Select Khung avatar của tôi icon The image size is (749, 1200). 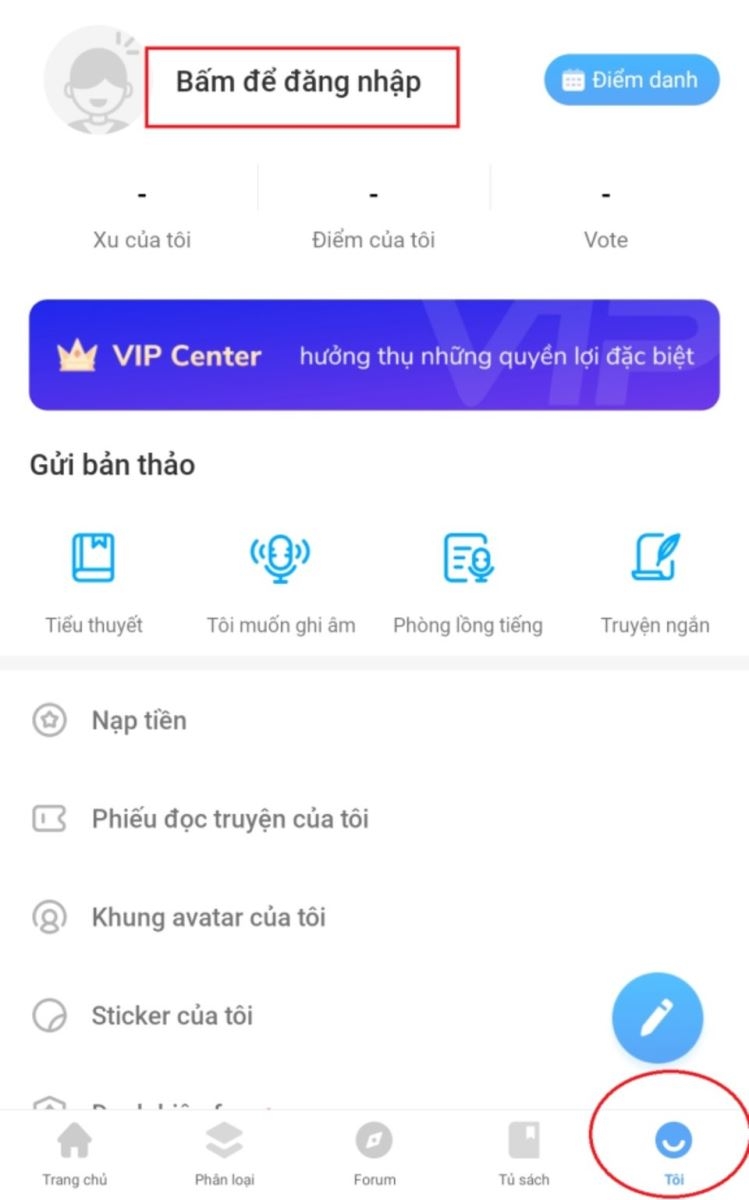coord(47,916)
